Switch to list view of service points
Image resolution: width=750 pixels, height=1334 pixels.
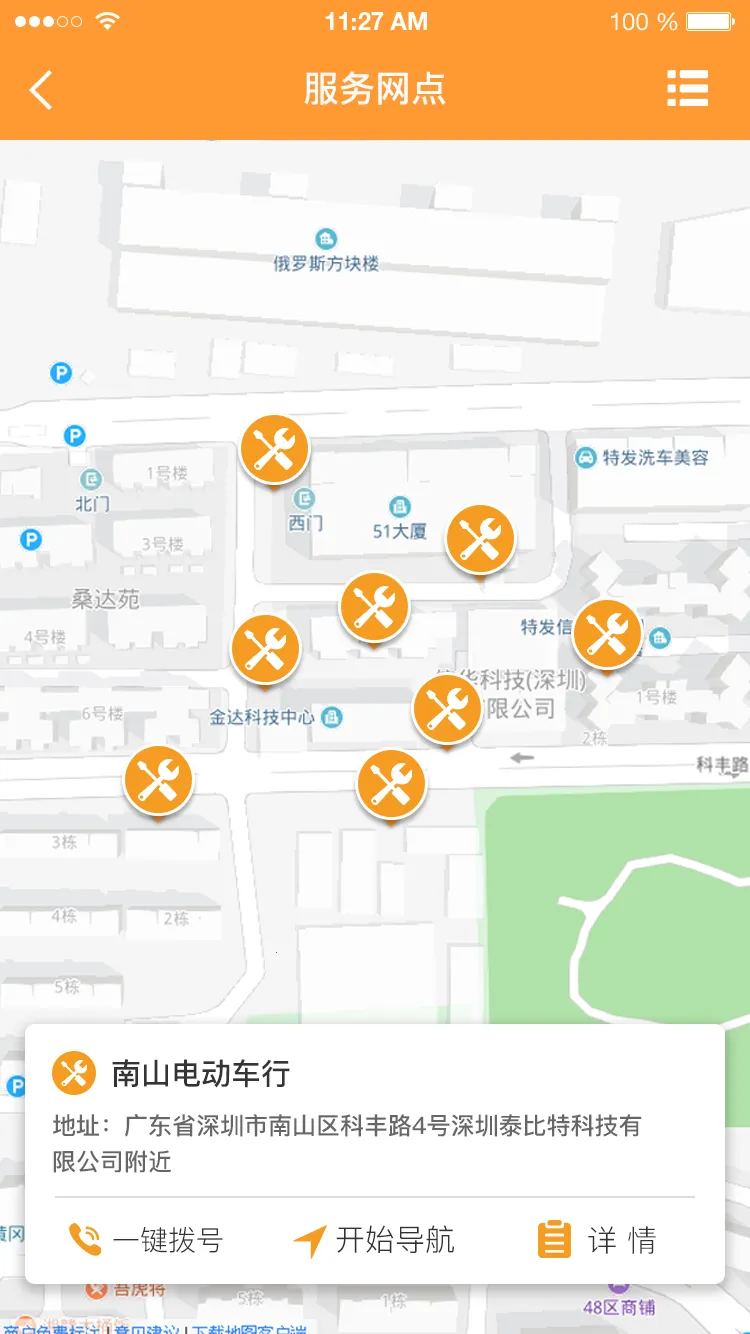click(687, 89)
